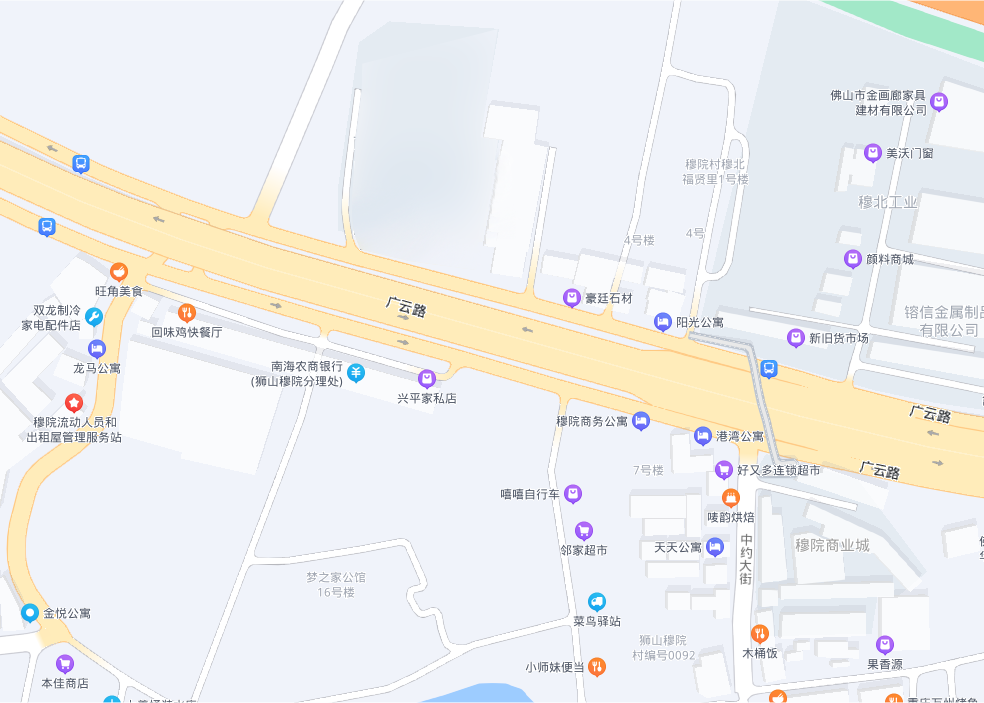Select the 龙马公寓 apartment marker

click(97, 349)
